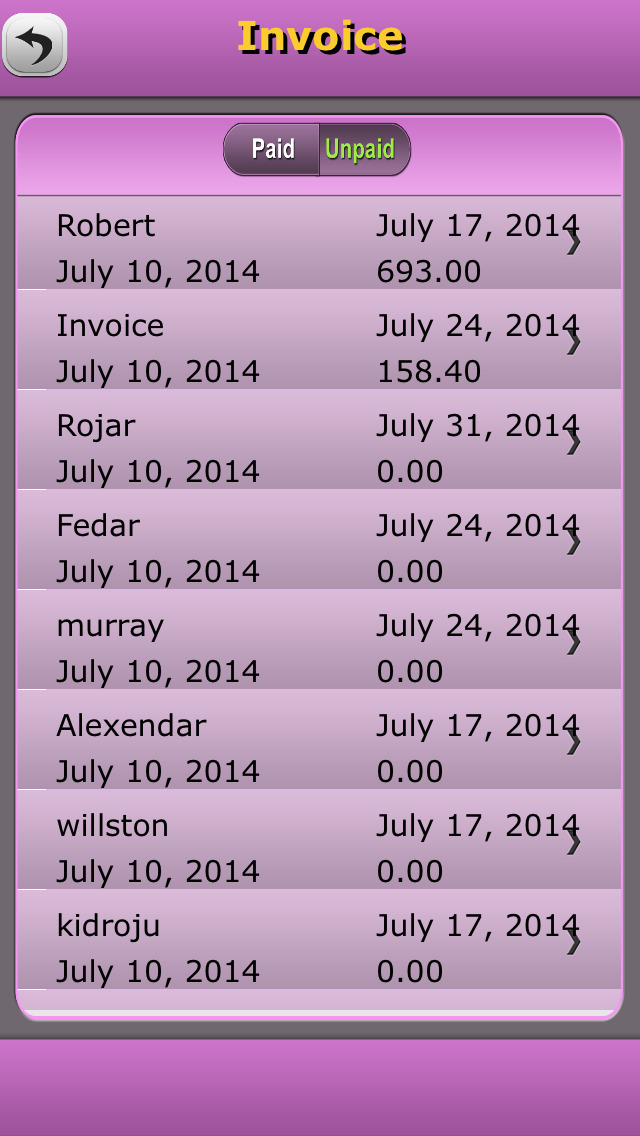Screen dimensions: 640x1136
Task: View willston's invoice
Action: [x=319, y=839]
